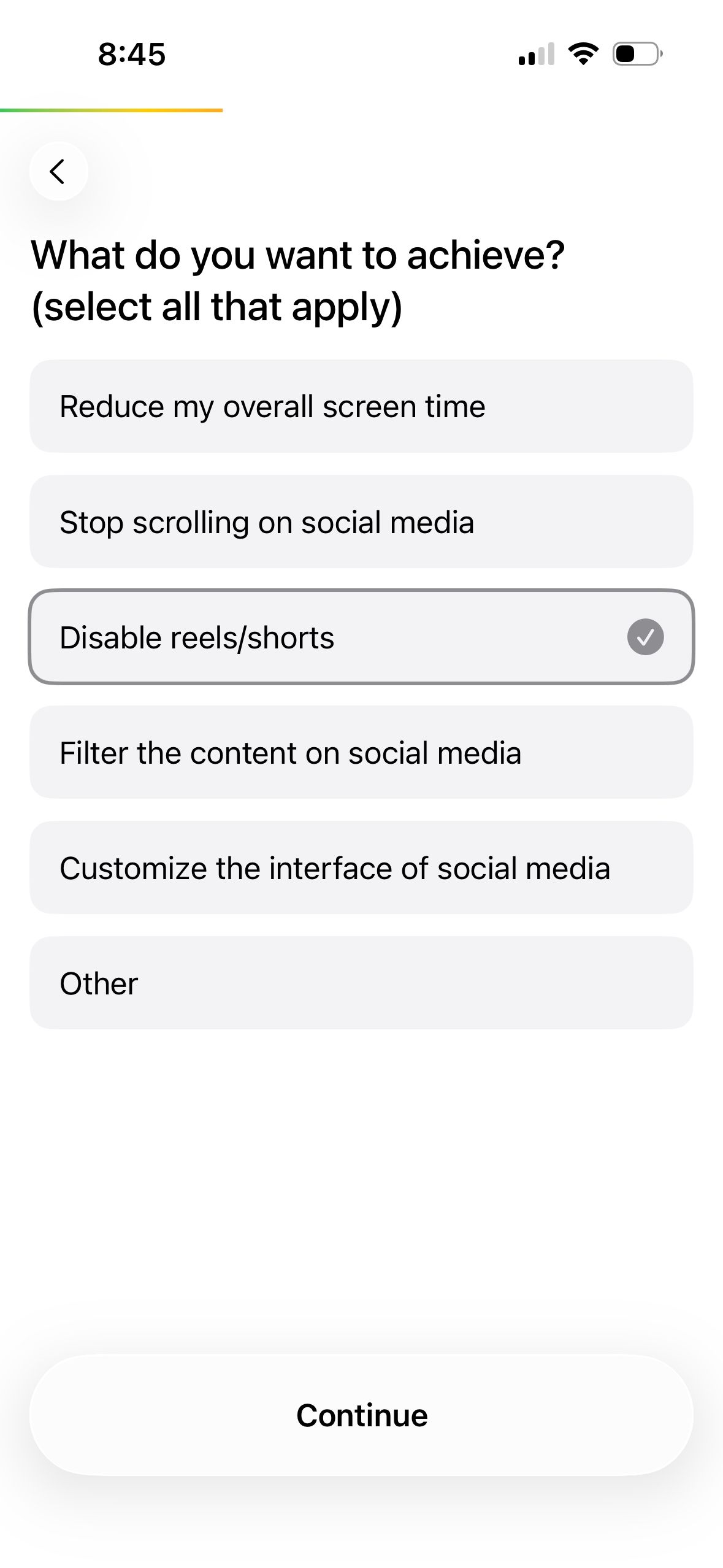The height and width of the screenshot is (1568, 723).
Task: Select Reduce my overall screen time
Action: [x=361, y=406]
